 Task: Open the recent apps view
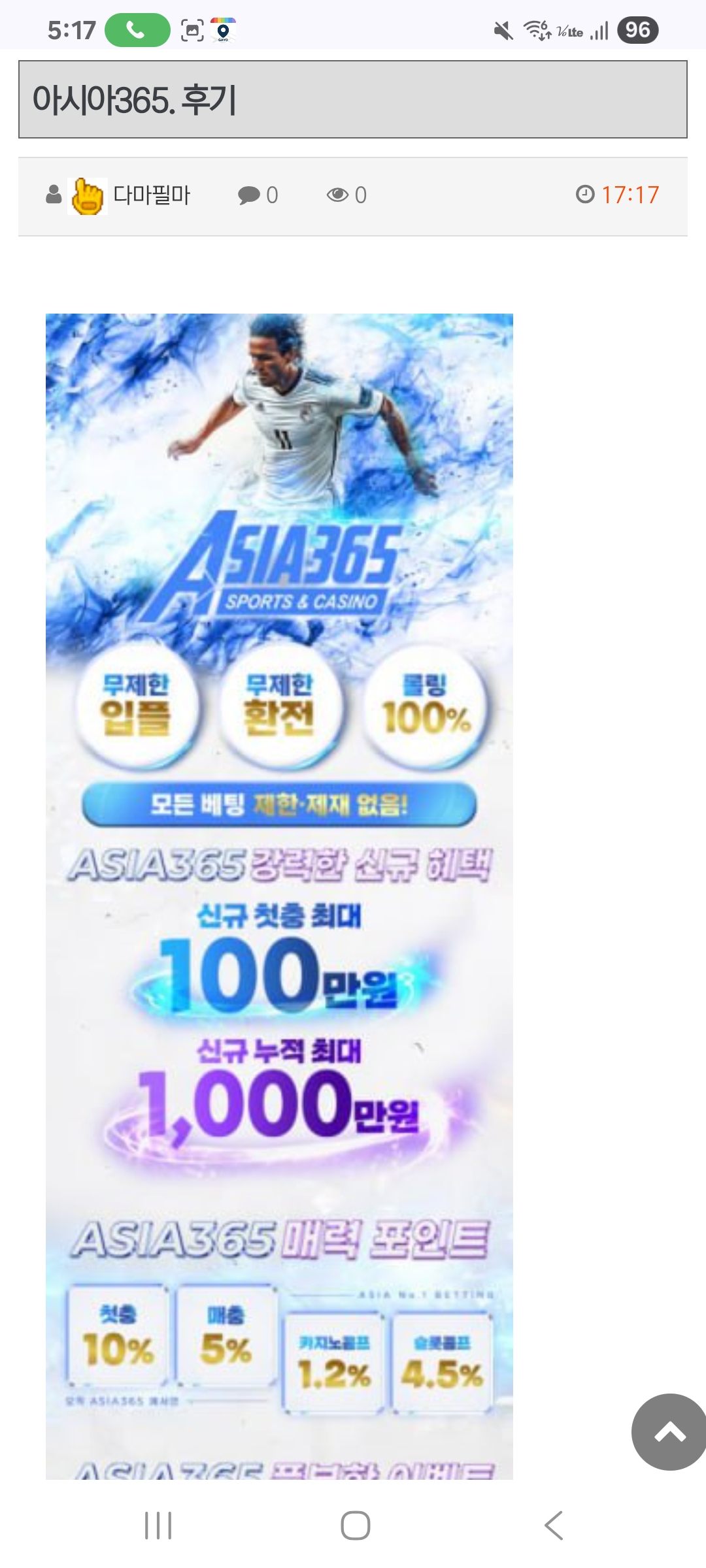(x=158, y=1526)
